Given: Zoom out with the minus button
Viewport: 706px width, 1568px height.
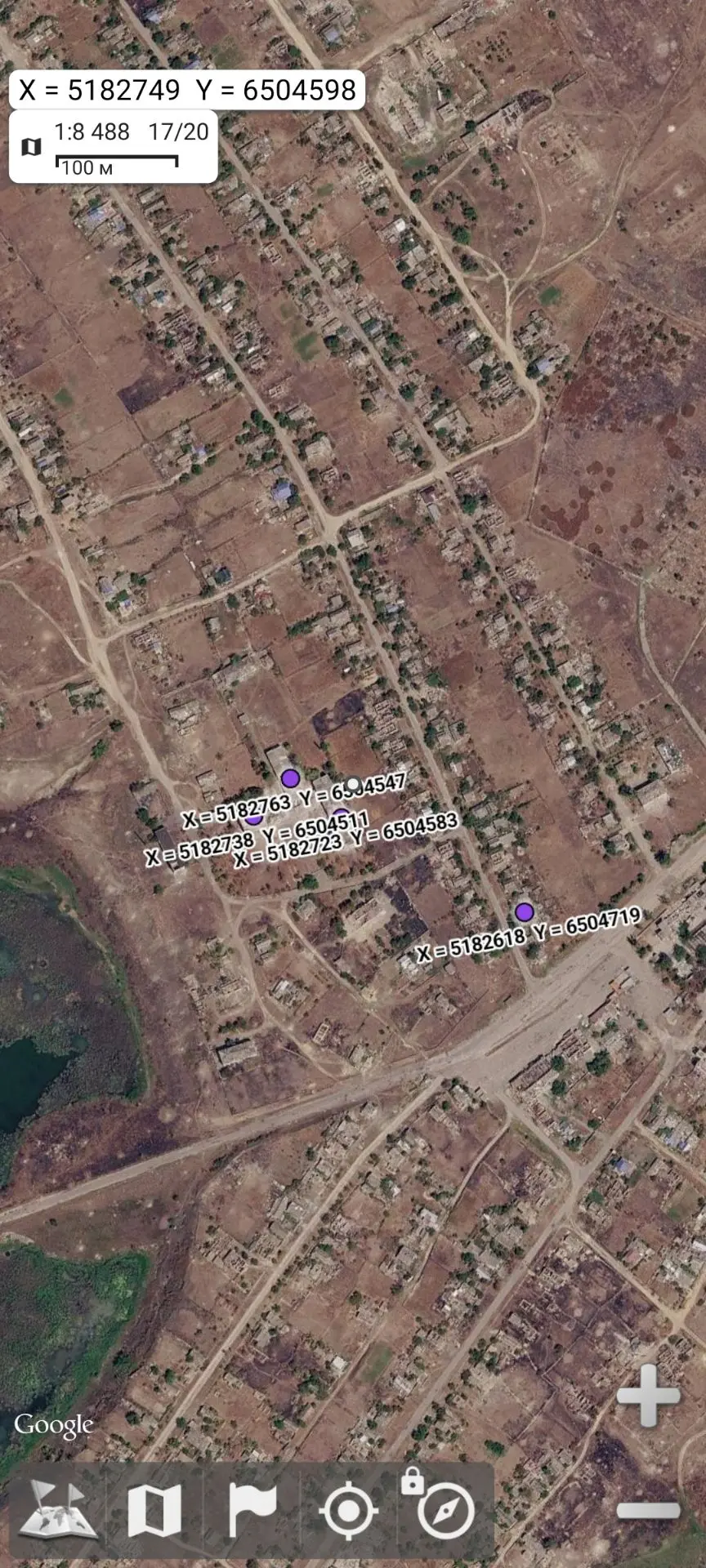Looking at the screenshot, I should pos(648,1510).
